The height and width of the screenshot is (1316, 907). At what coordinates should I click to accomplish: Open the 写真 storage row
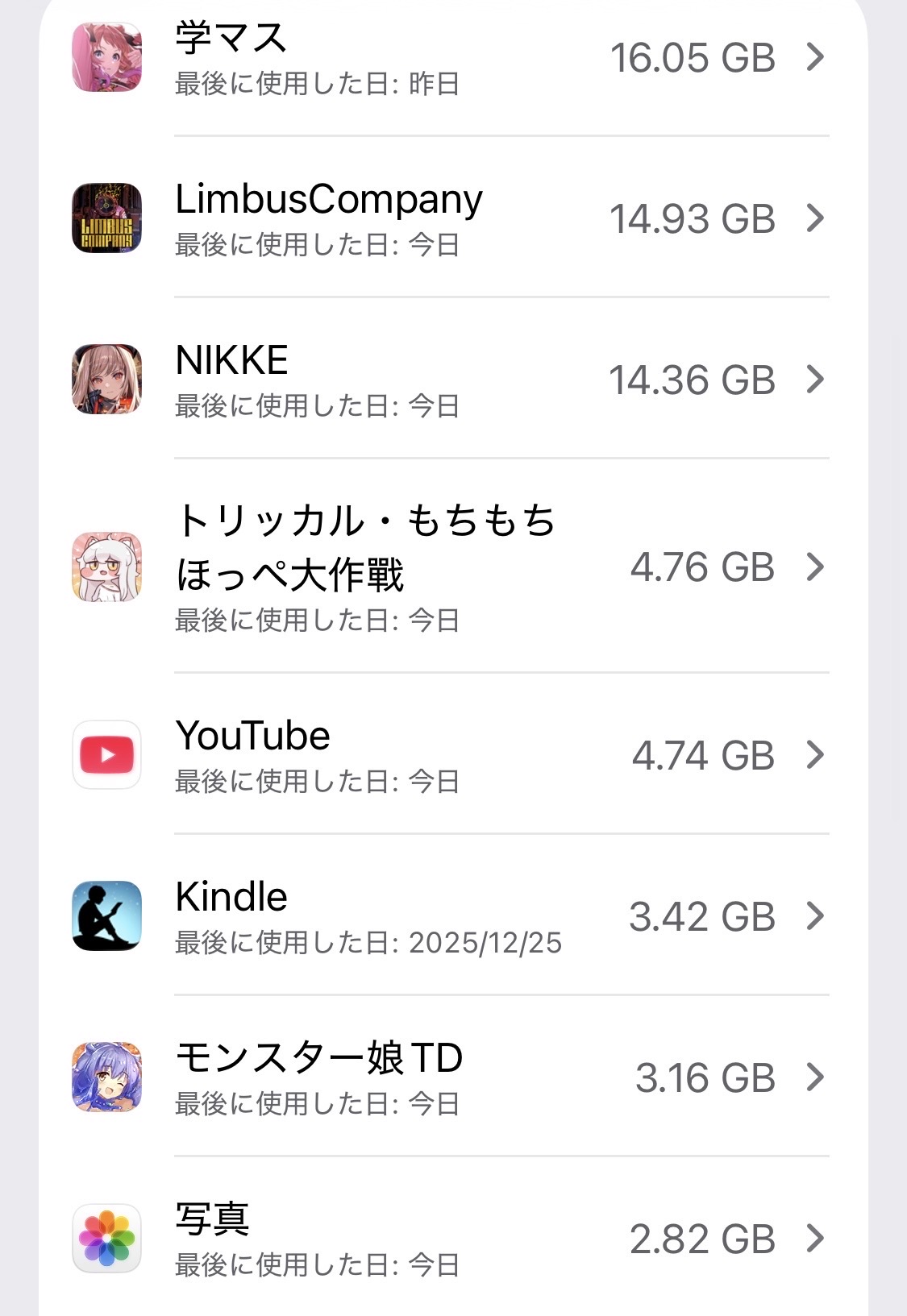click(x=451, y=1239)
